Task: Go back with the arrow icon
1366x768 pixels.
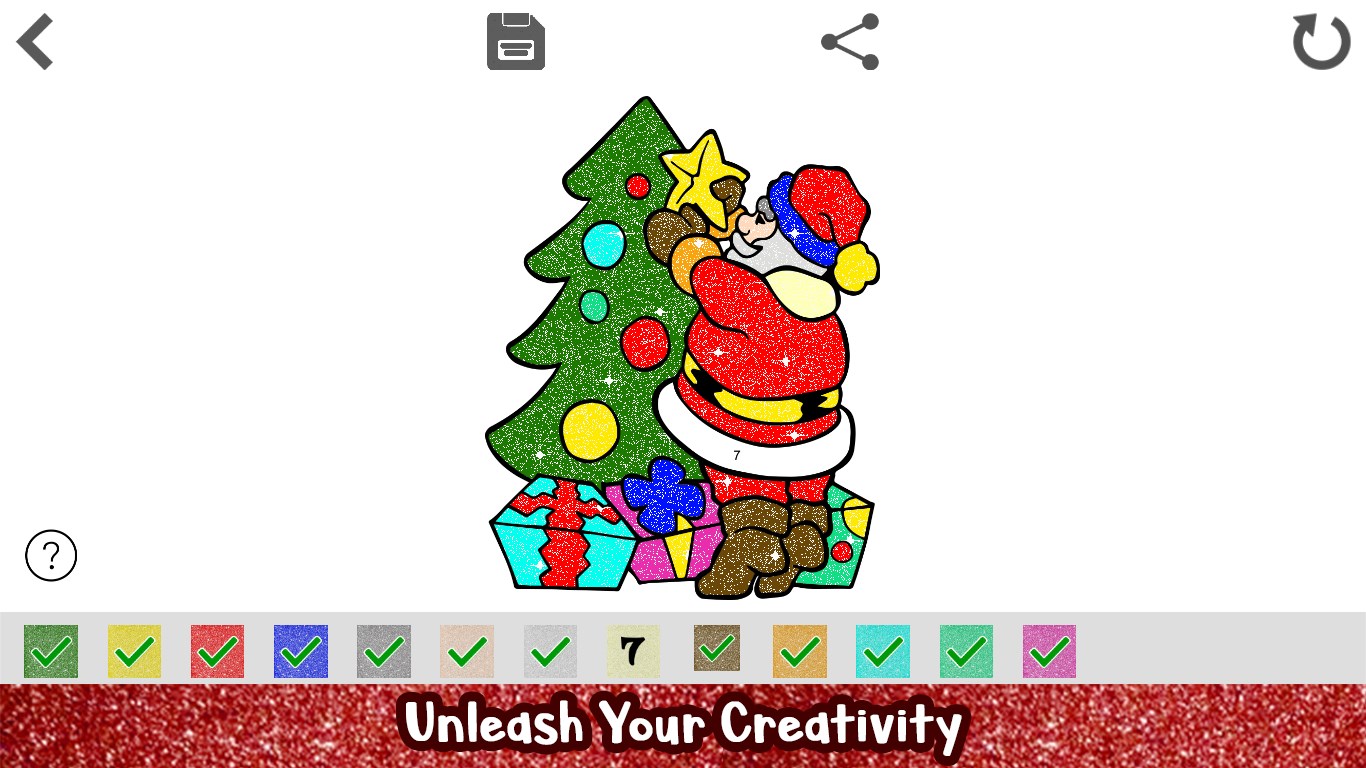Action: pos(35,43)
